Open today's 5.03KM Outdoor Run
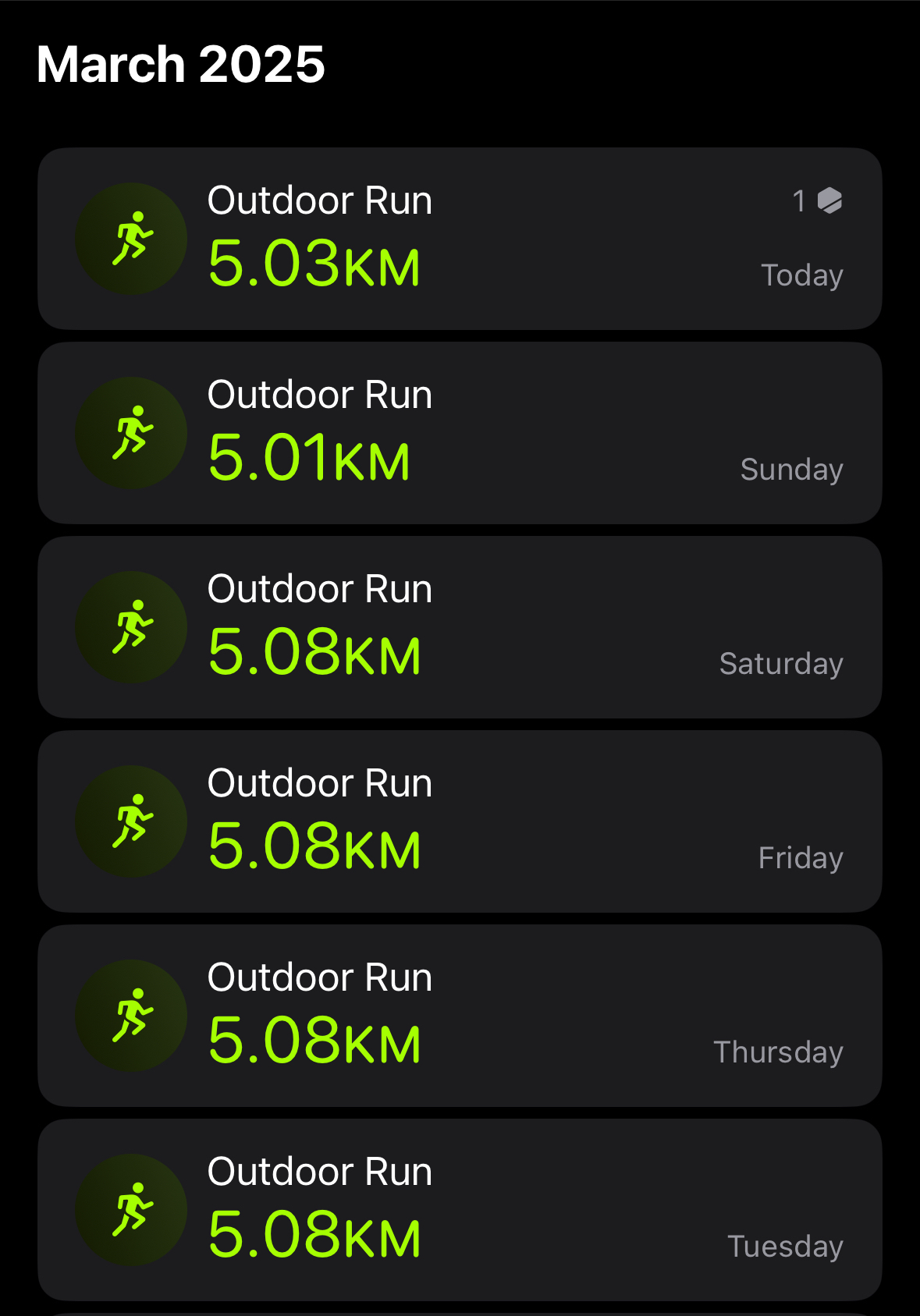The height and width of the screenshot is (1316, 920). (460, 239)
